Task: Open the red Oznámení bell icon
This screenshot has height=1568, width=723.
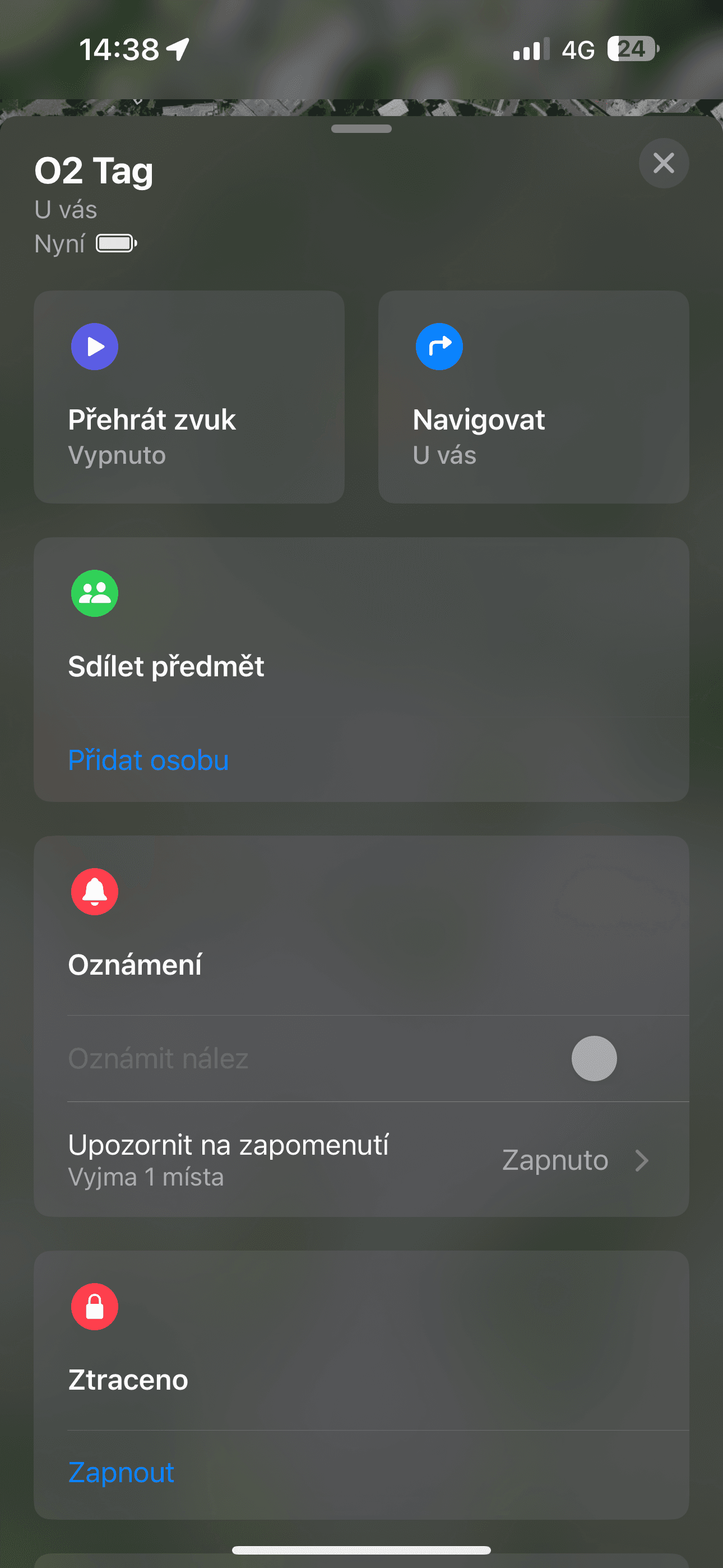Action: pos(94,892)
